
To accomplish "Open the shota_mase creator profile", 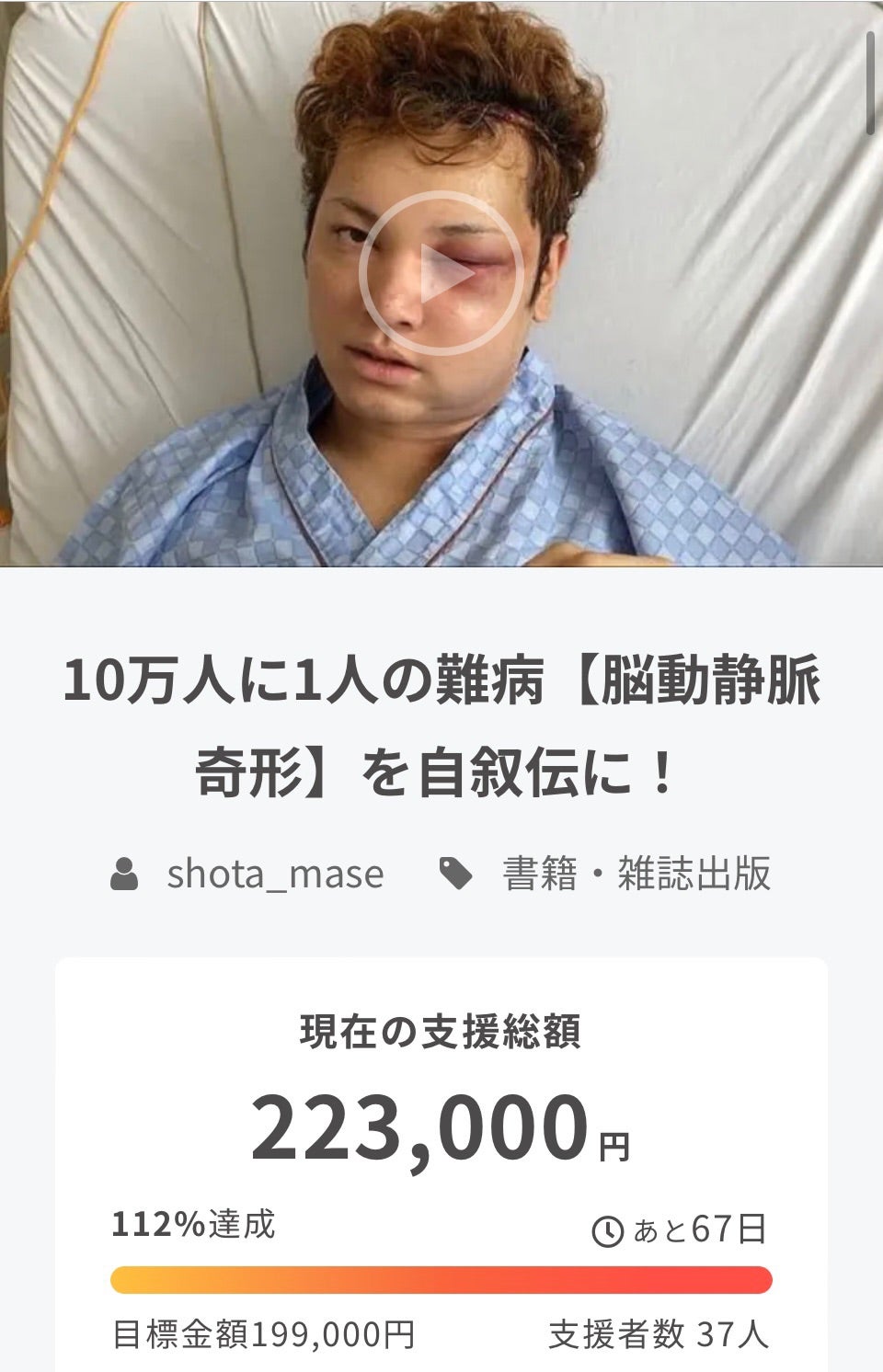I will coord(274,874).
